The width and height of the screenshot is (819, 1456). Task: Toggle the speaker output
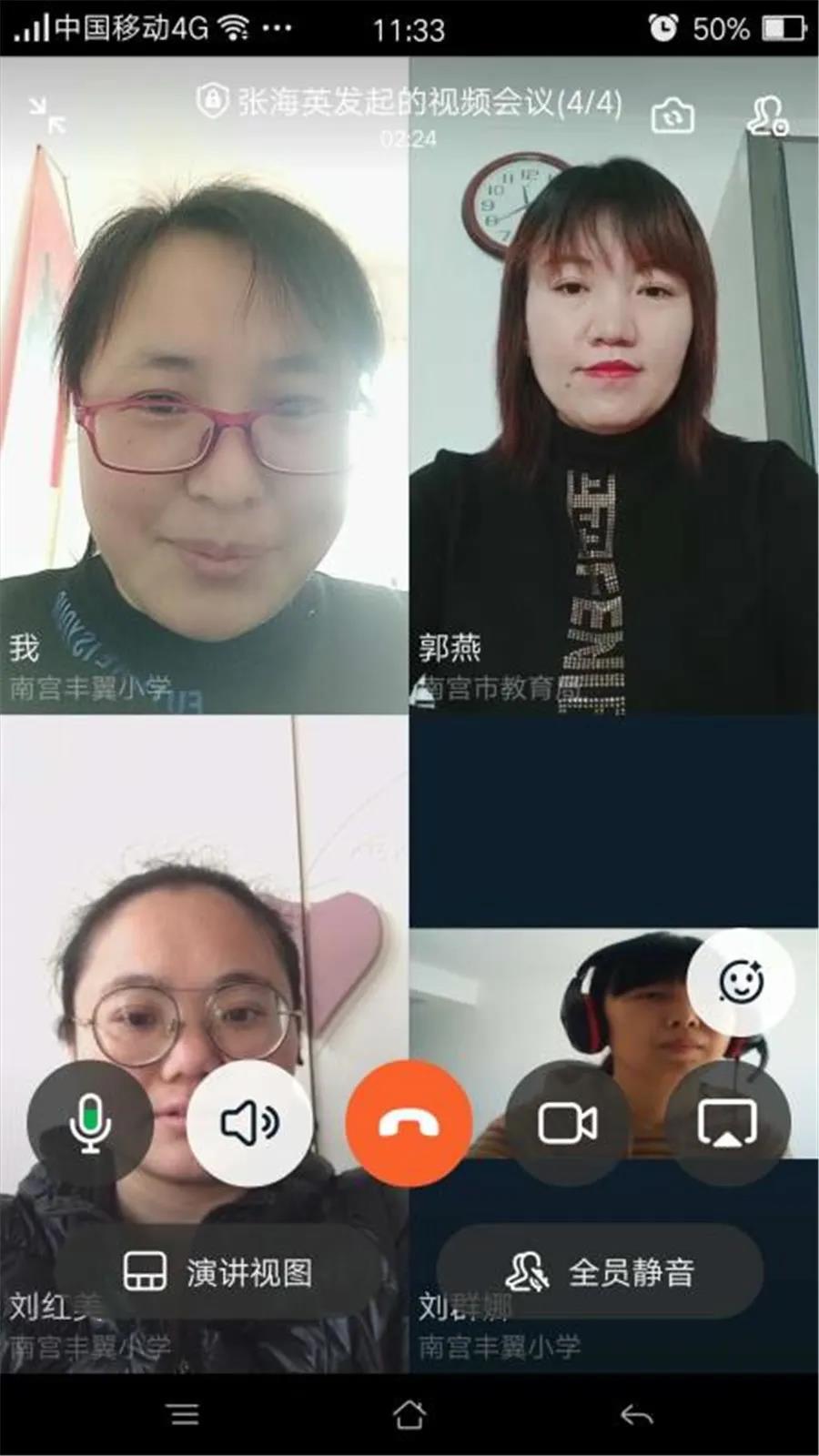(250, 1123)
